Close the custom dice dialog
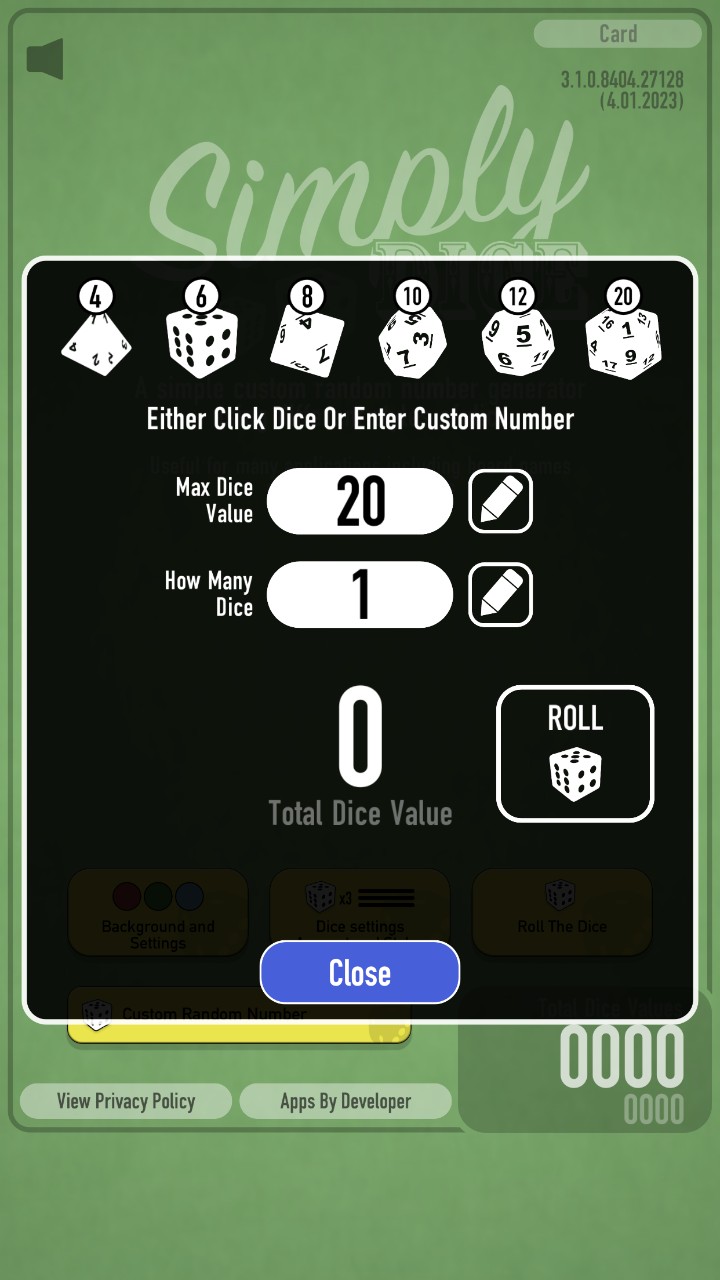 [x=360, y=972]
